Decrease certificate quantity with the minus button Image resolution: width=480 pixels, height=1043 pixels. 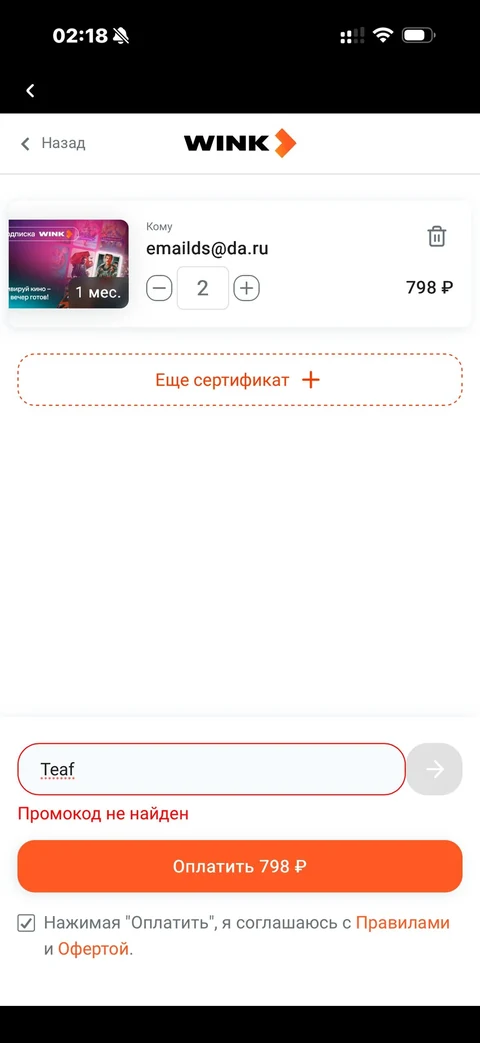[x=160, y=288]
